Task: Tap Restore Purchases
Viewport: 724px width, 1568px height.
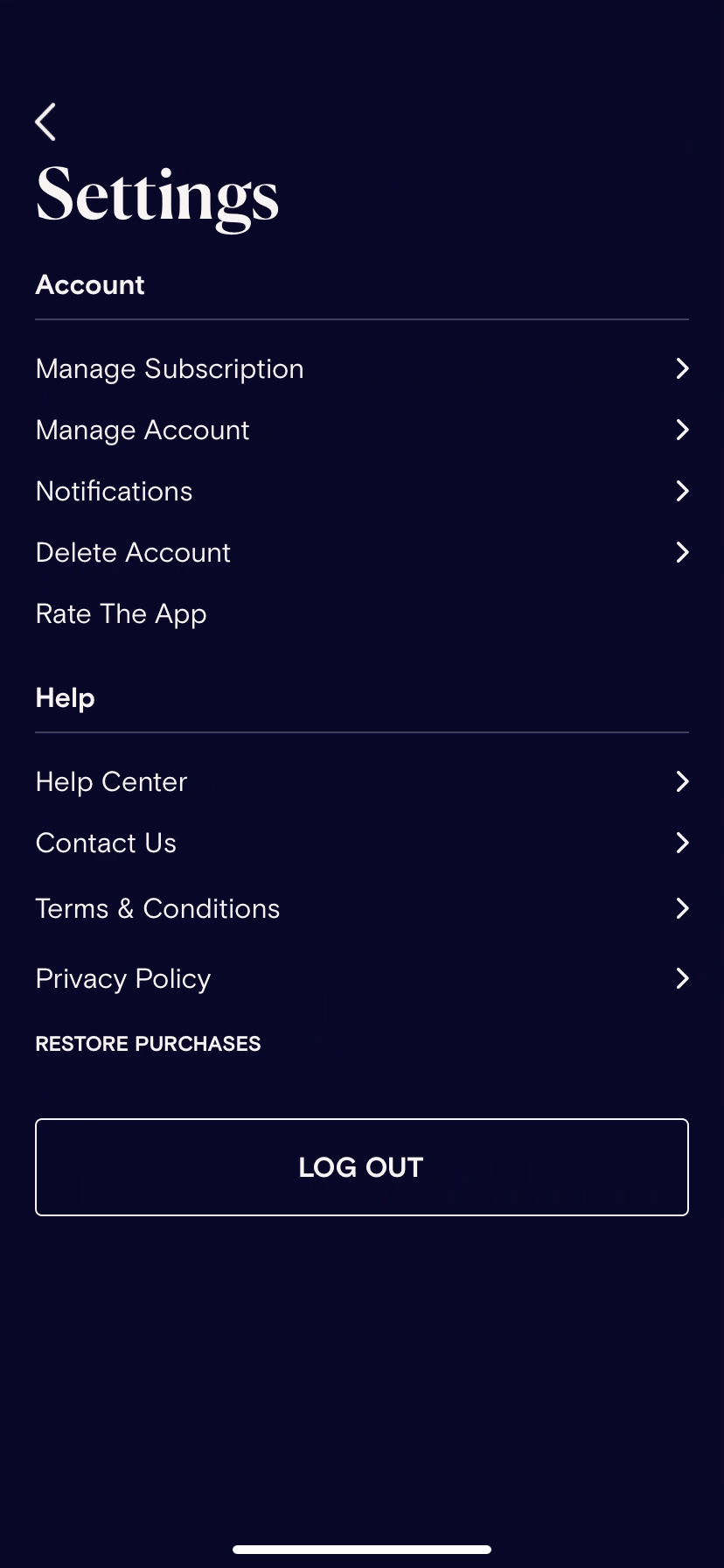Action: pyautogui.click(x=149, y=1044)
